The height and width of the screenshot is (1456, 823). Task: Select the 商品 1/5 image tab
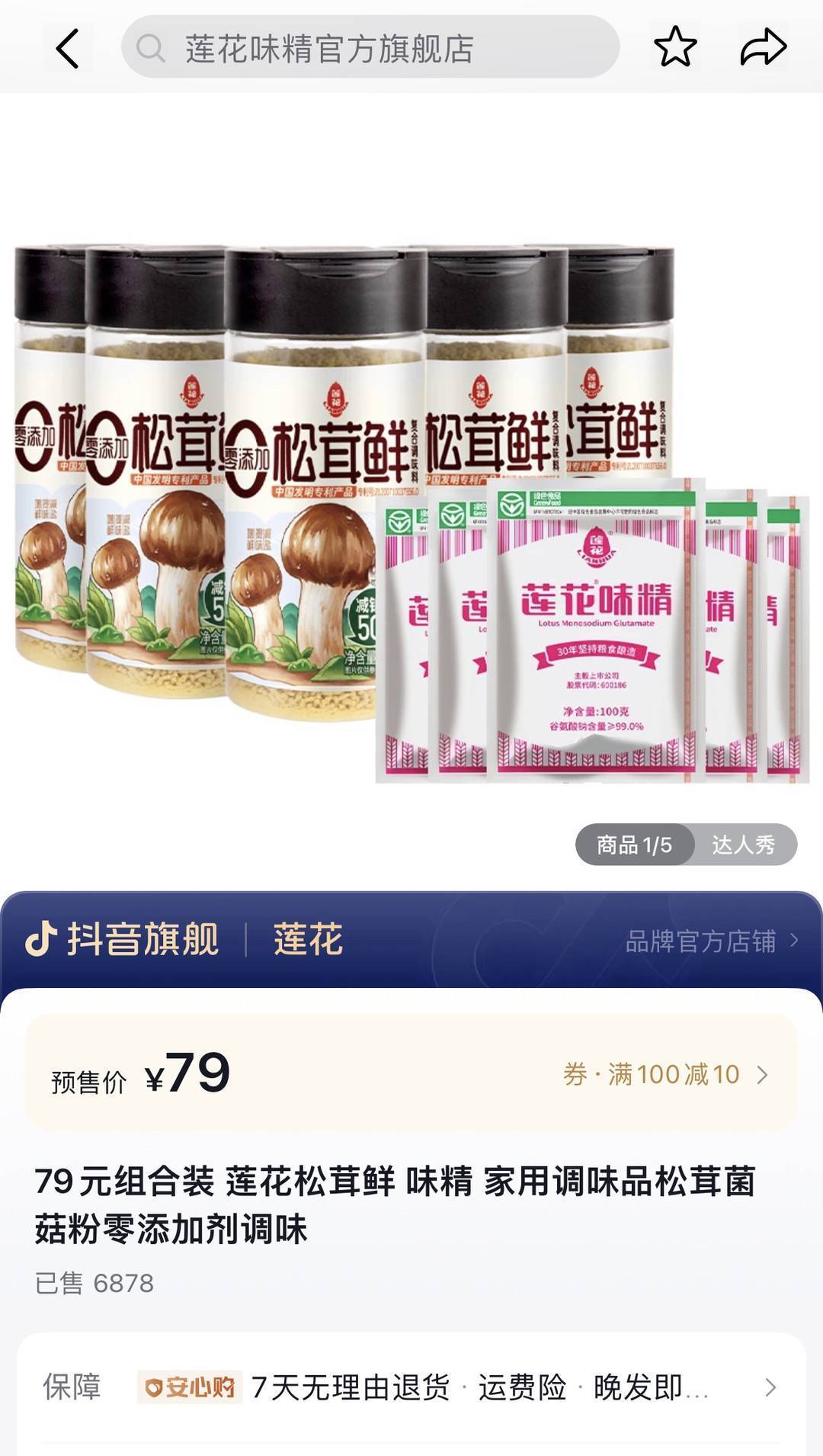634,845
